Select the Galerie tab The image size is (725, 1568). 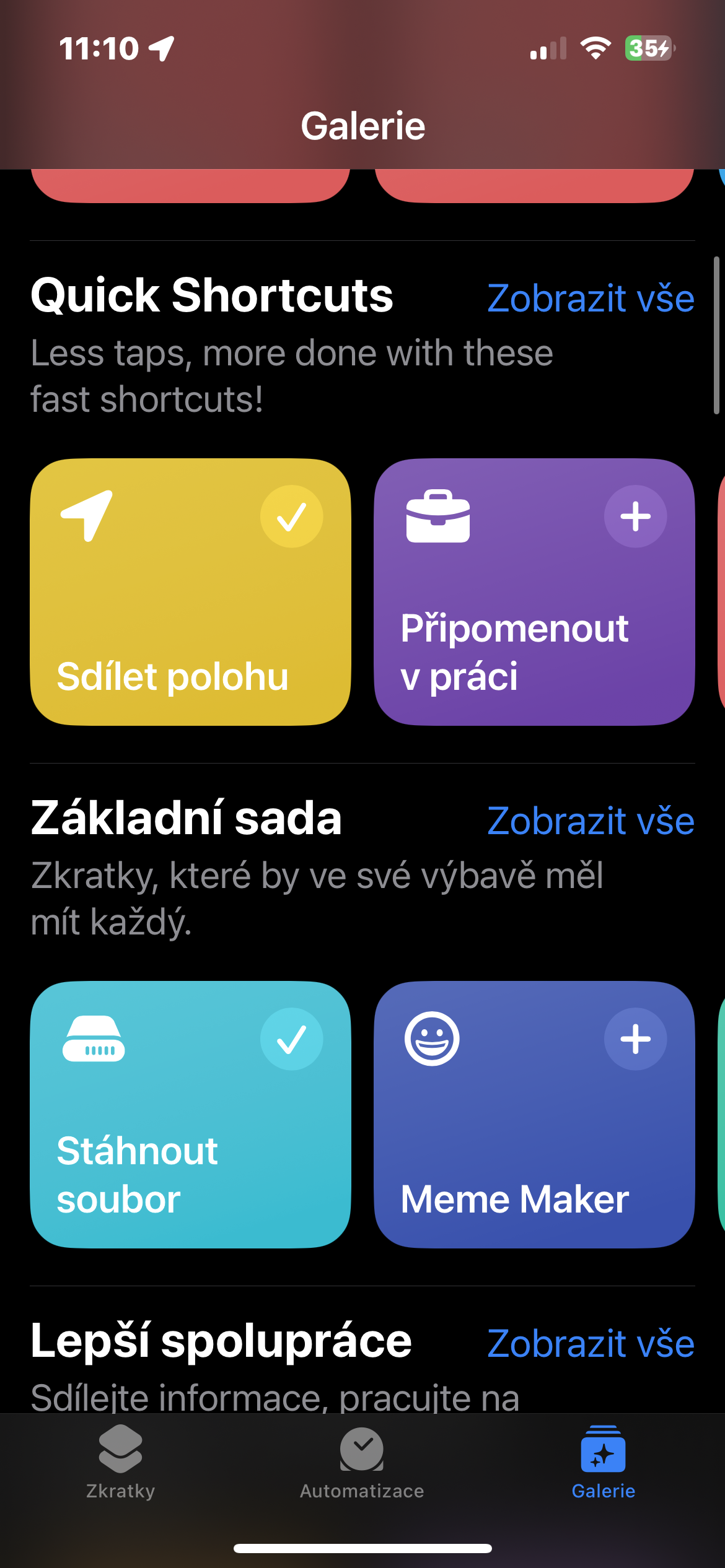[603, 1463]
